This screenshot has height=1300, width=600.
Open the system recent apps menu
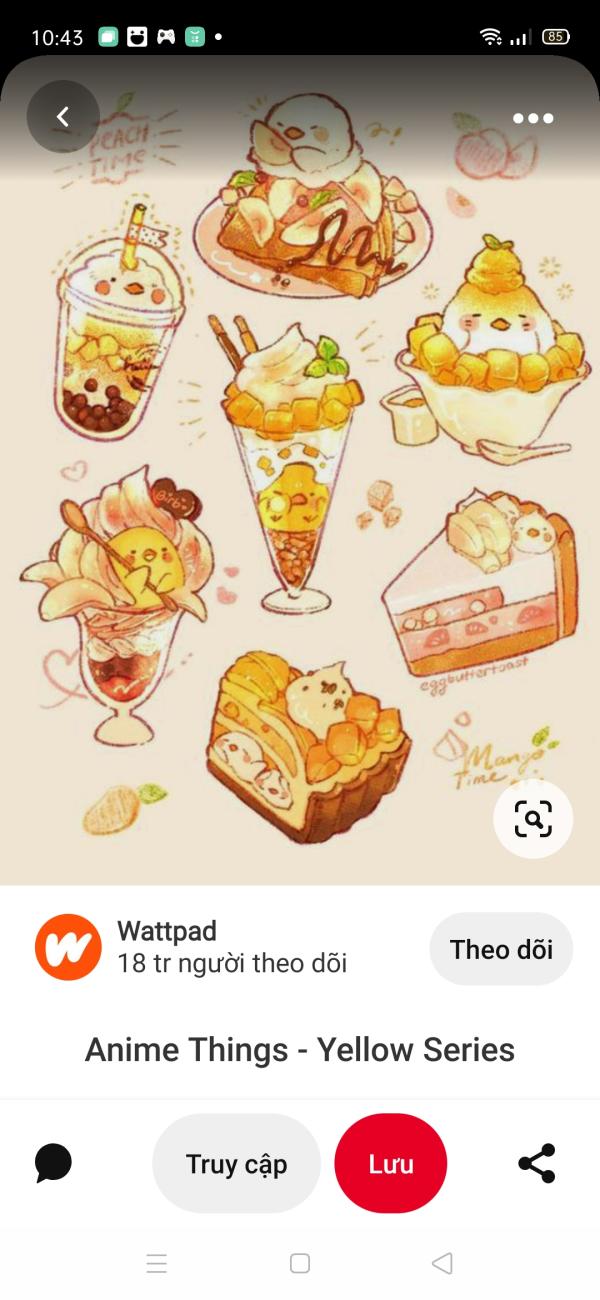(157, 1263)
